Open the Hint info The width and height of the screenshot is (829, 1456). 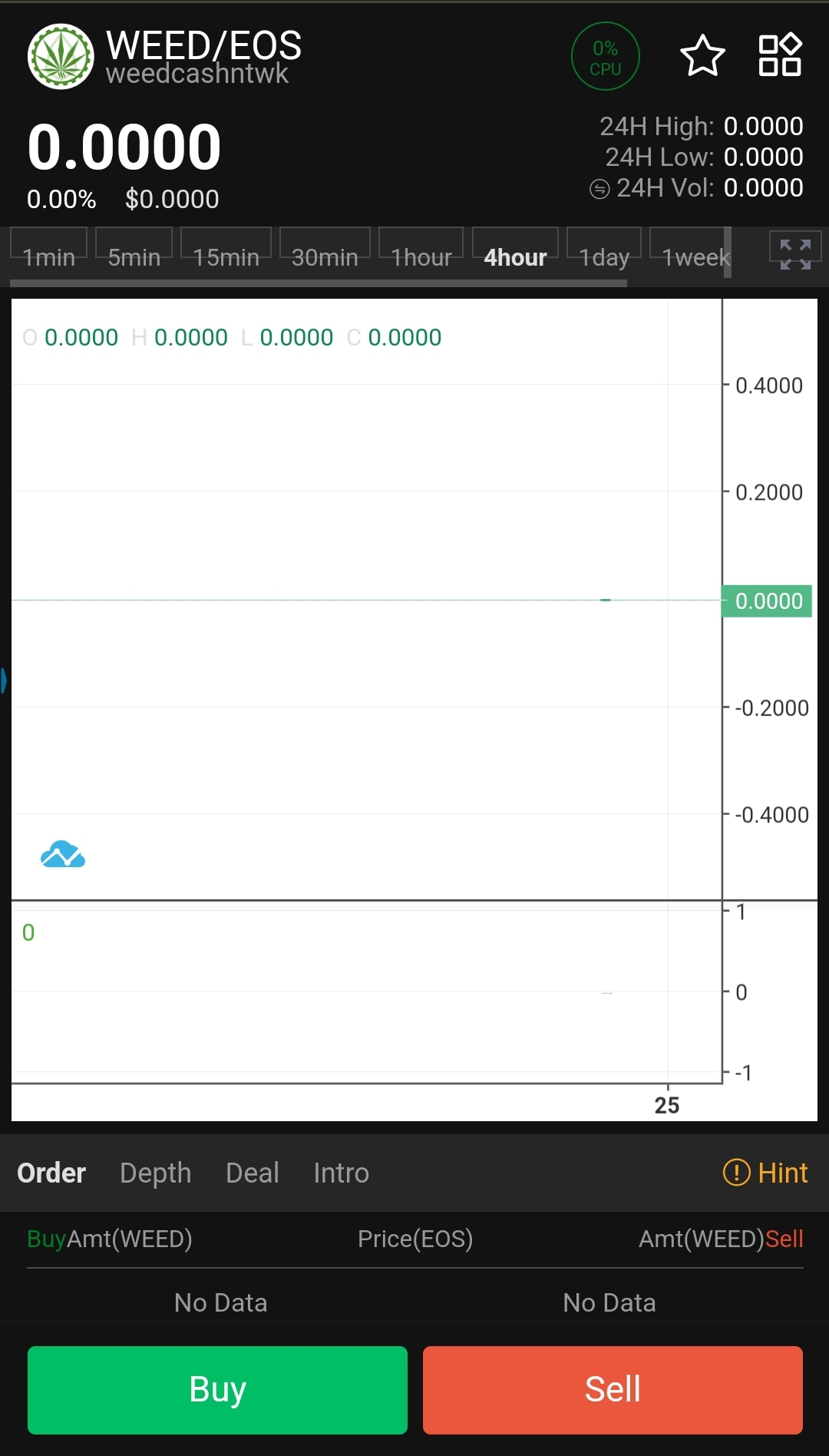(x=765, y=1173)
